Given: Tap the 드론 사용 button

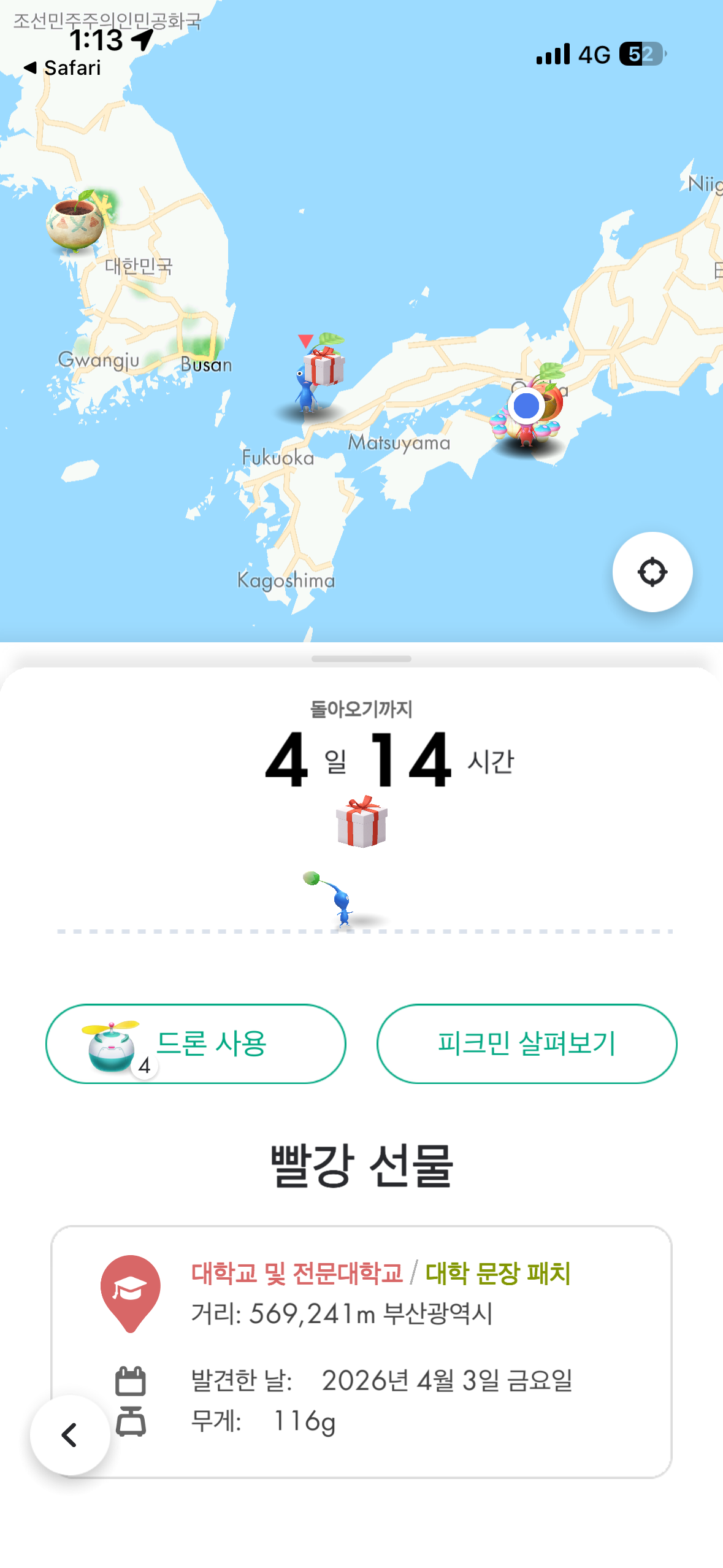Looking at the screenshot, I should (x=196, y=1043).
